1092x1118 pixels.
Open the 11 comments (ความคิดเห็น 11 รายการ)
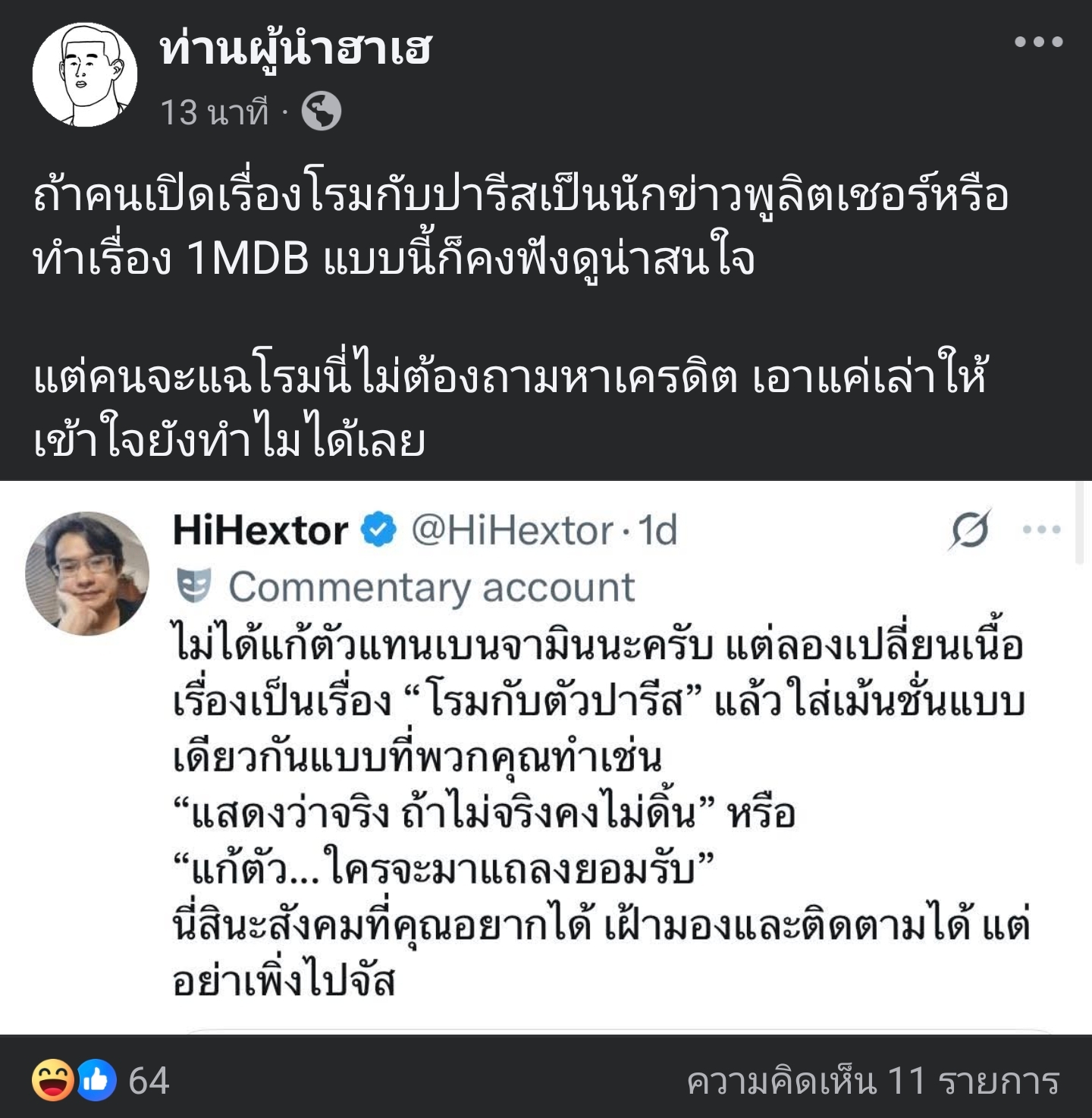click(873, 1080)
